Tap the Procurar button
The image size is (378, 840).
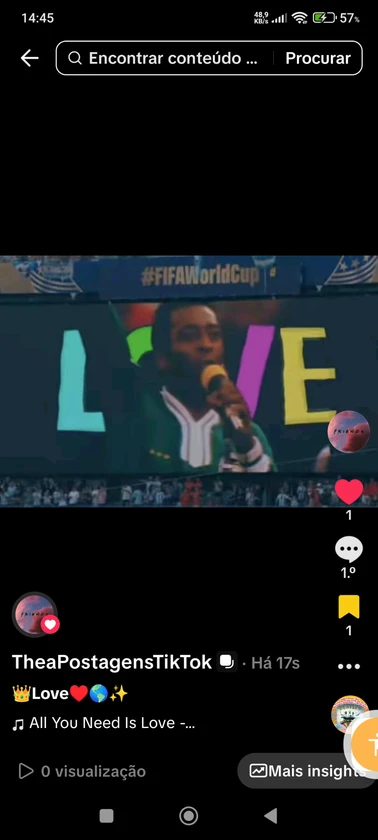pos(318,58)
